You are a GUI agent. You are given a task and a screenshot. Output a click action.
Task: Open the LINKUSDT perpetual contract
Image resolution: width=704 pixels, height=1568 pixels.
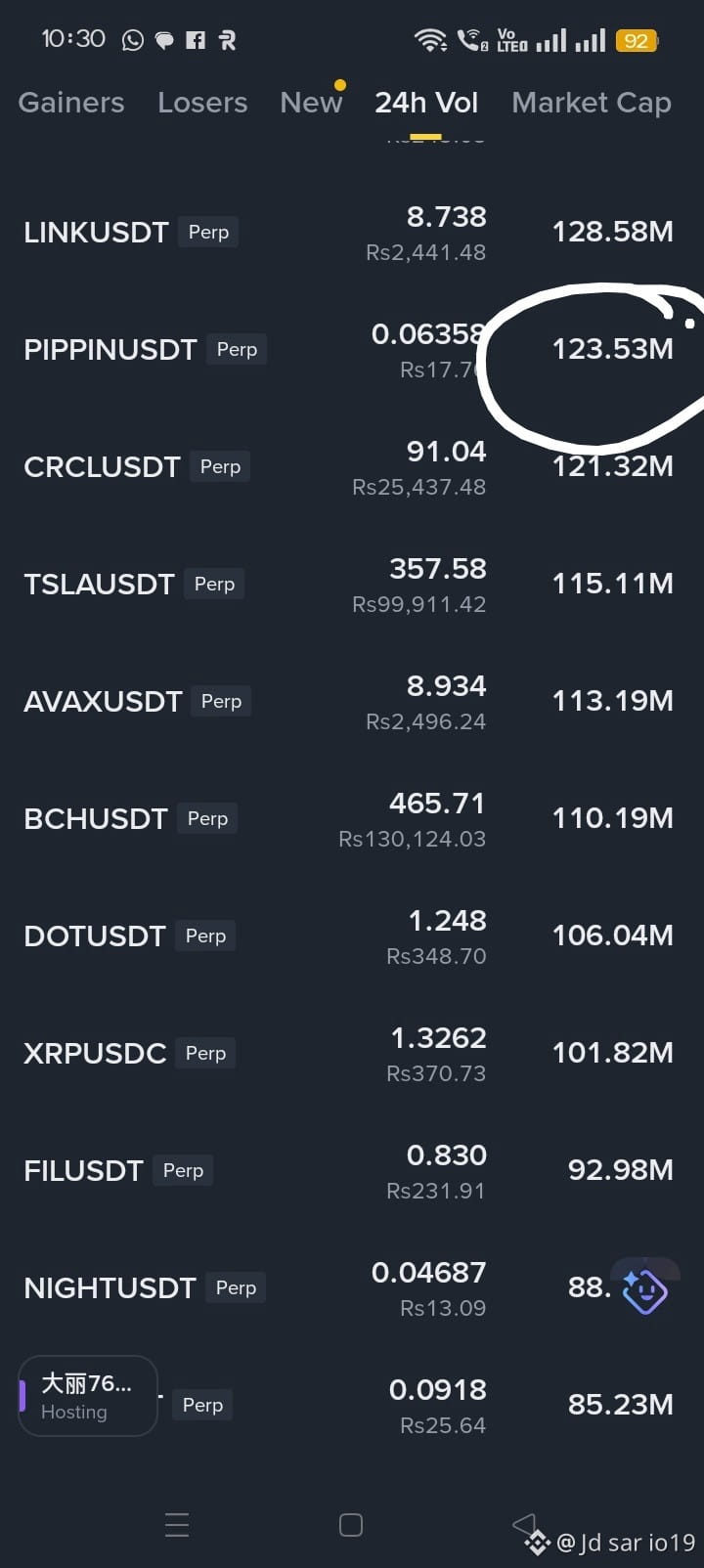[352, 233]
